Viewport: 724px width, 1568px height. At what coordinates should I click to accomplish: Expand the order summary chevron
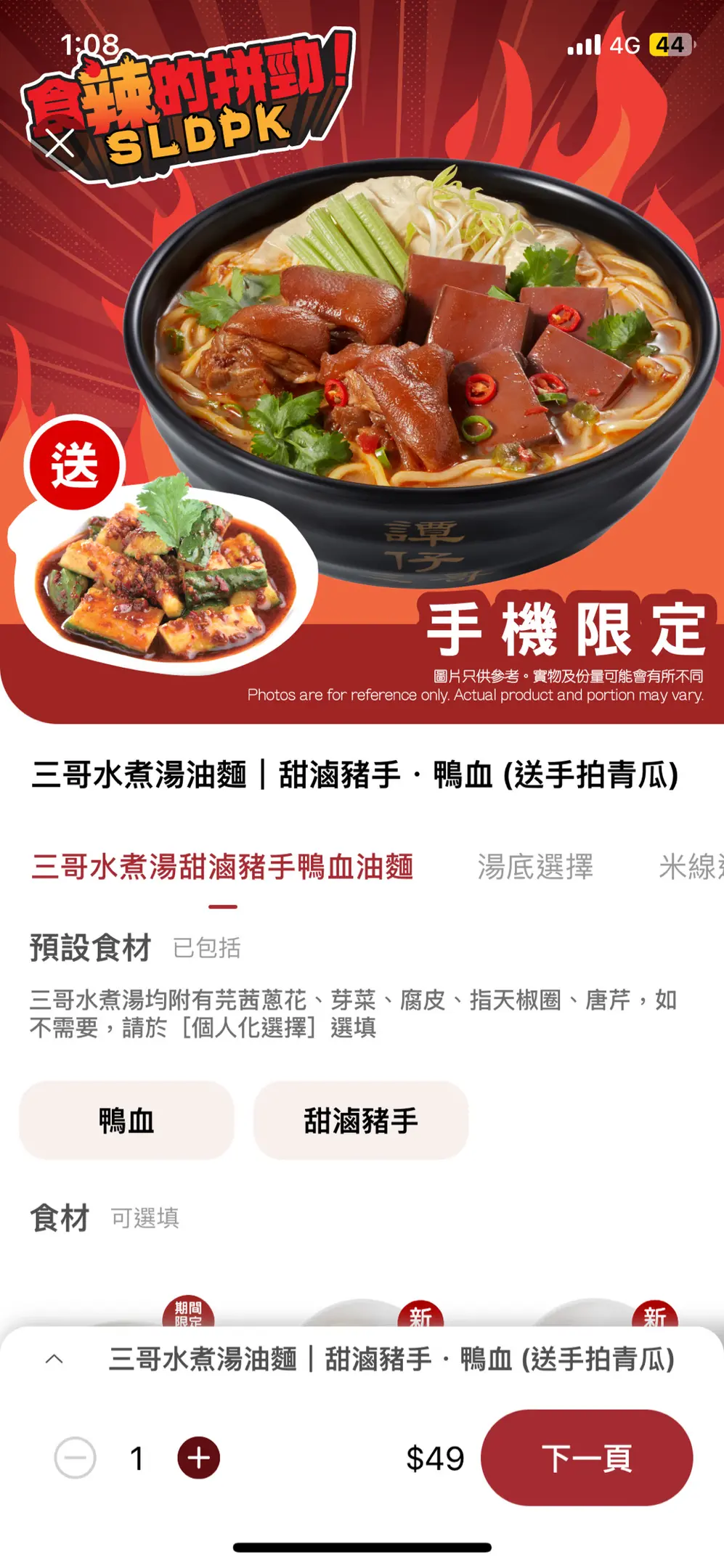pos(54,1359)
